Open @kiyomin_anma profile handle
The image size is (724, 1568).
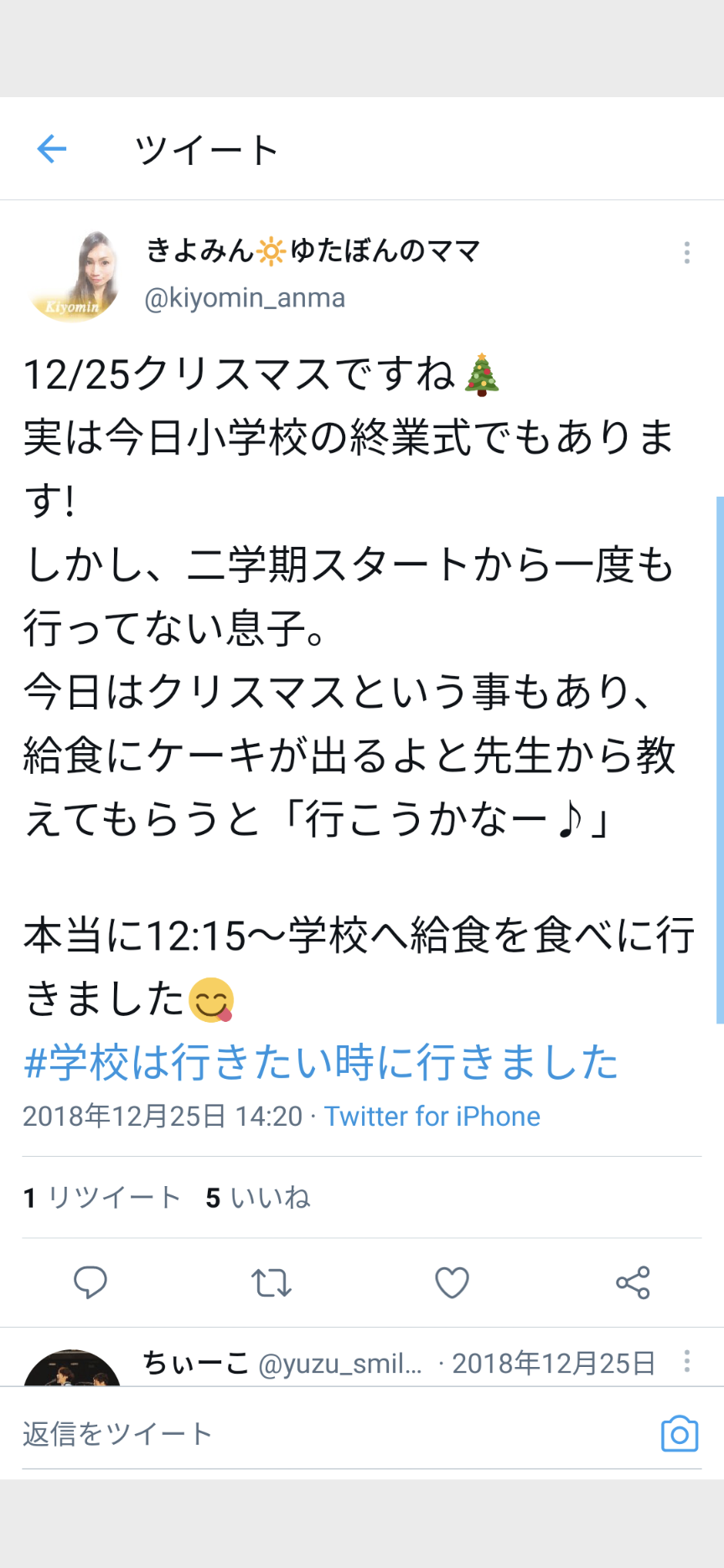[x=245, y=298]
